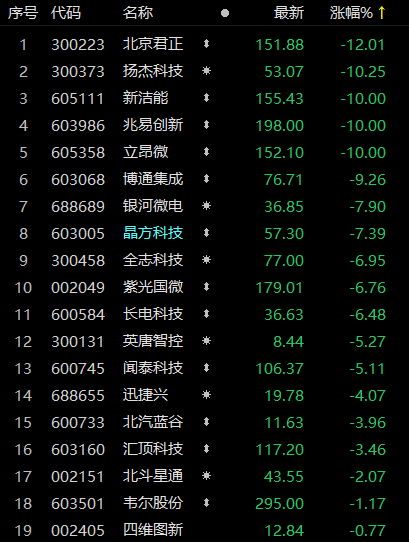Viewport: 409px width, 542px height.
Task: Open the 立昂微 stock entry
Action: click(x=204, y=152)
